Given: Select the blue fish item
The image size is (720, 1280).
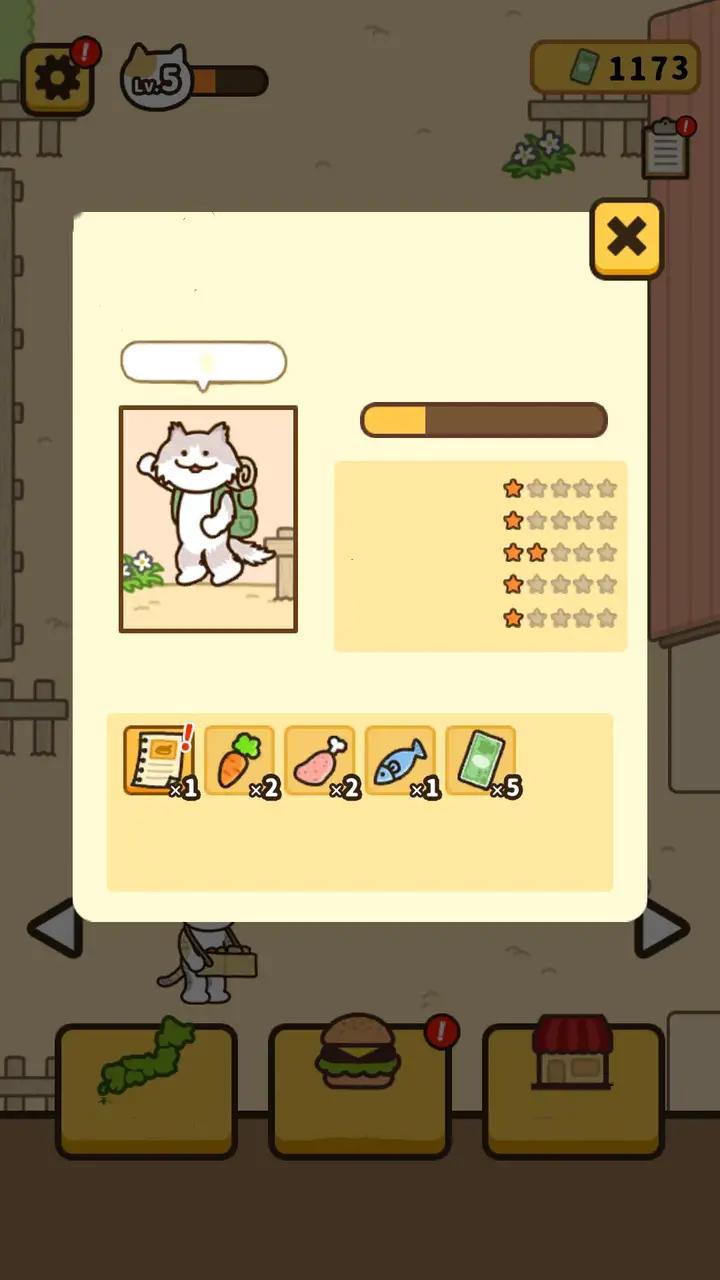Looking at the screenshot, I should [x=400, y=761].
